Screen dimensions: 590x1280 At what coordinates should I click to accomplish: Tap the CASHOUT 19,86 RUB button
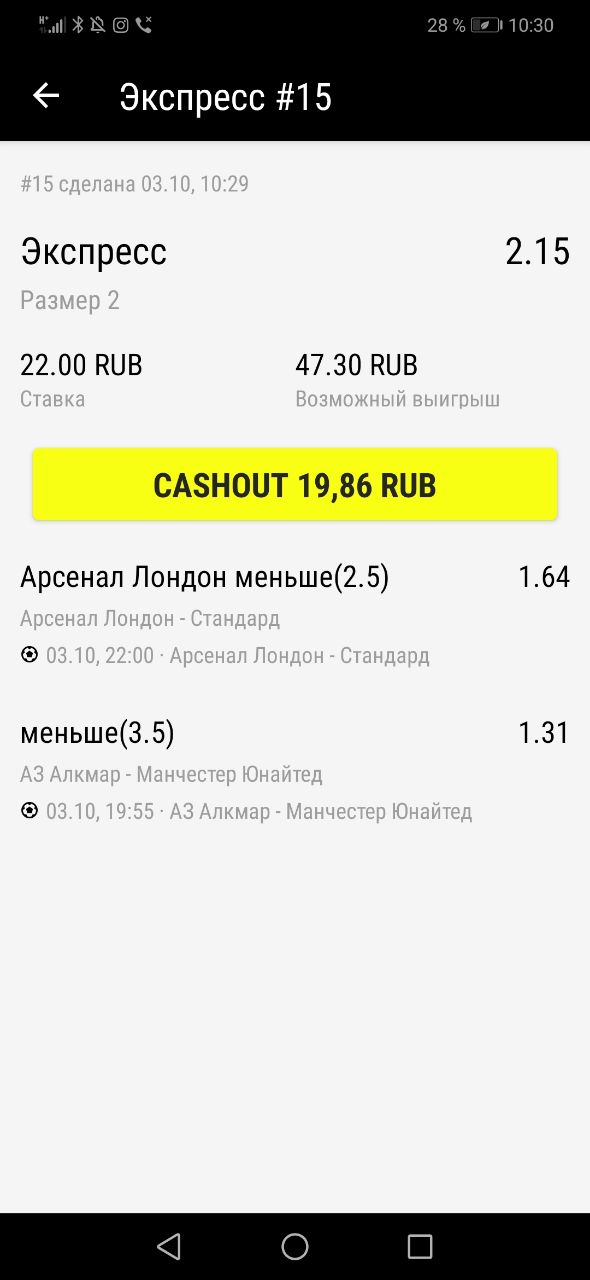coord(295,485)
